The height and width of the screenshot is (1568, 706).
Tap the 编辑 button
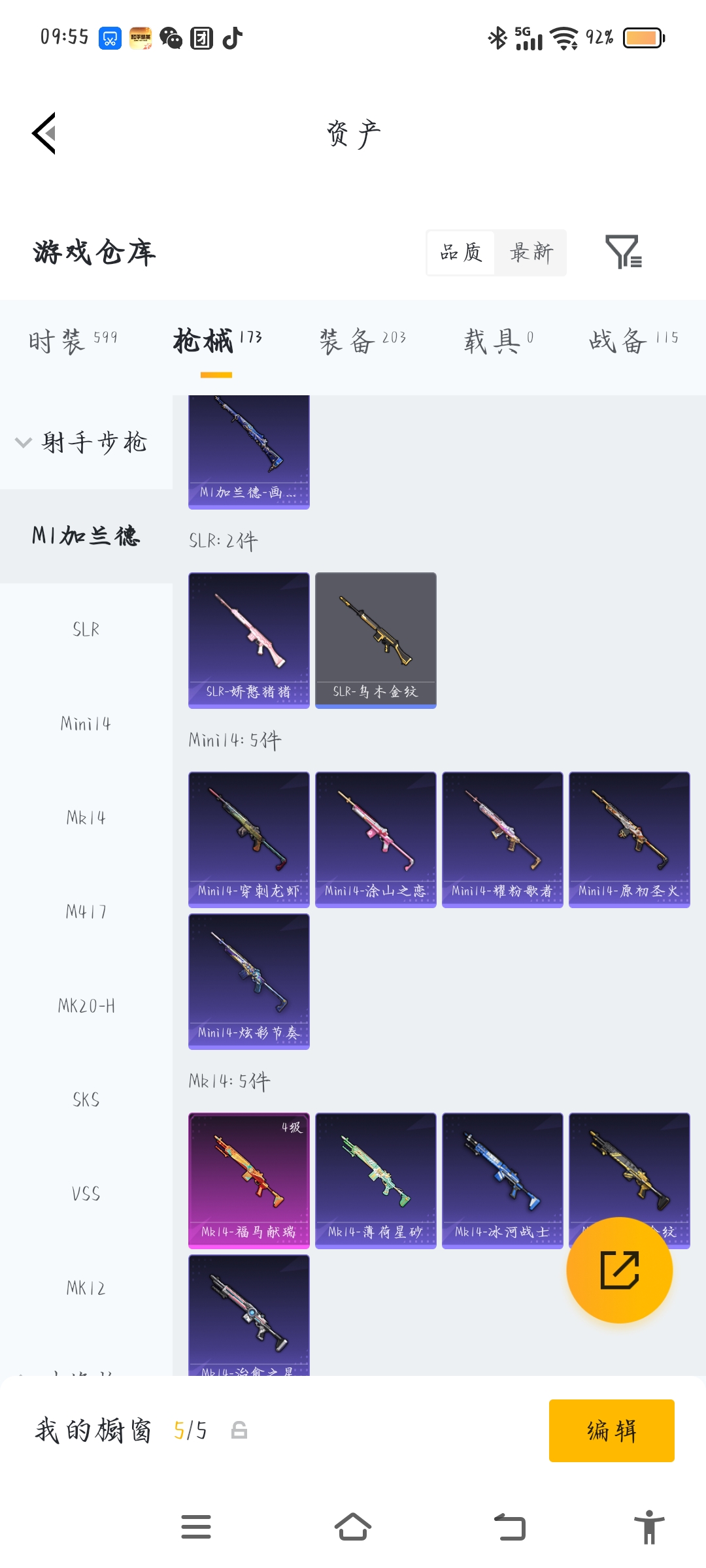[x=611, y=1430]
